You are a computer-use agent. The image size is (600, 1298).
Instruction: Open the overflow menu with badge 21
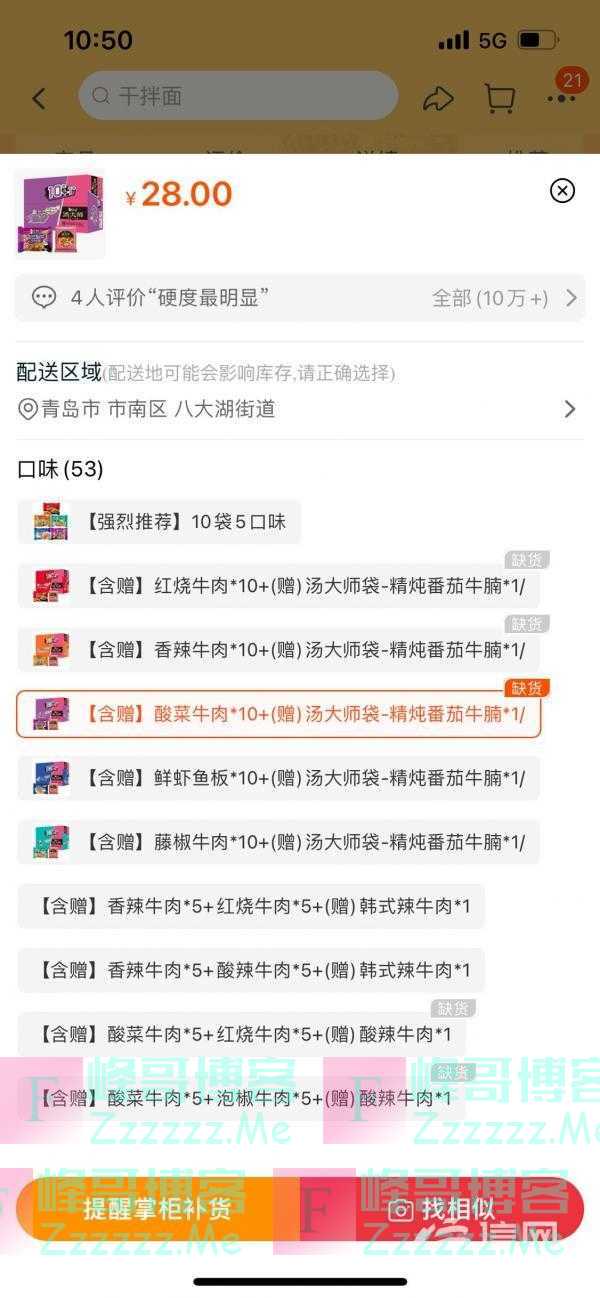(x=561, y=98)
